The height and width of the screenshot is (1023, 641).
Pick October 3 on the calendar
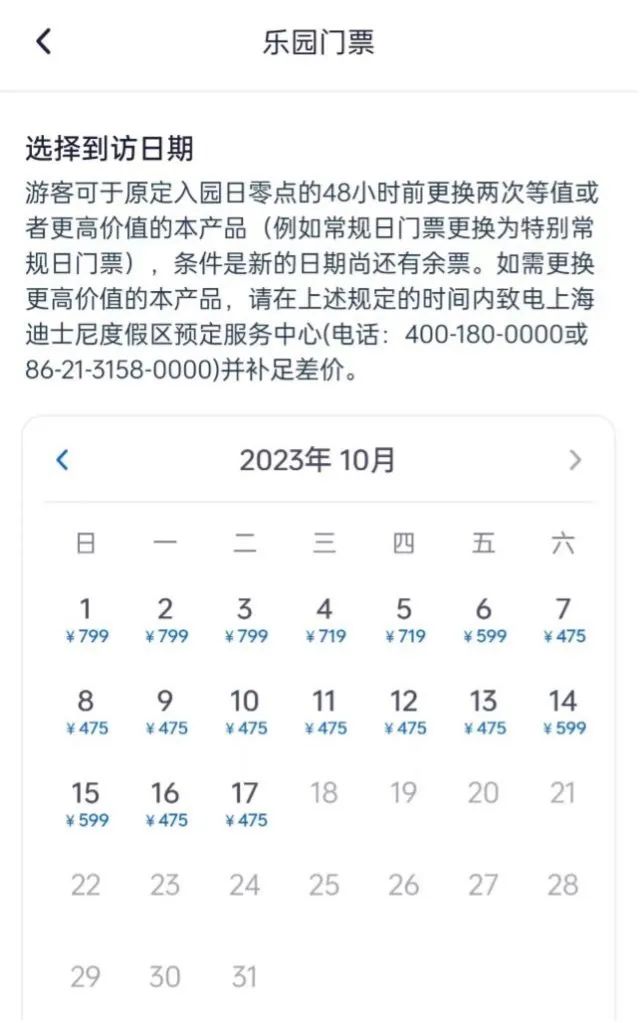pos(245,619)
